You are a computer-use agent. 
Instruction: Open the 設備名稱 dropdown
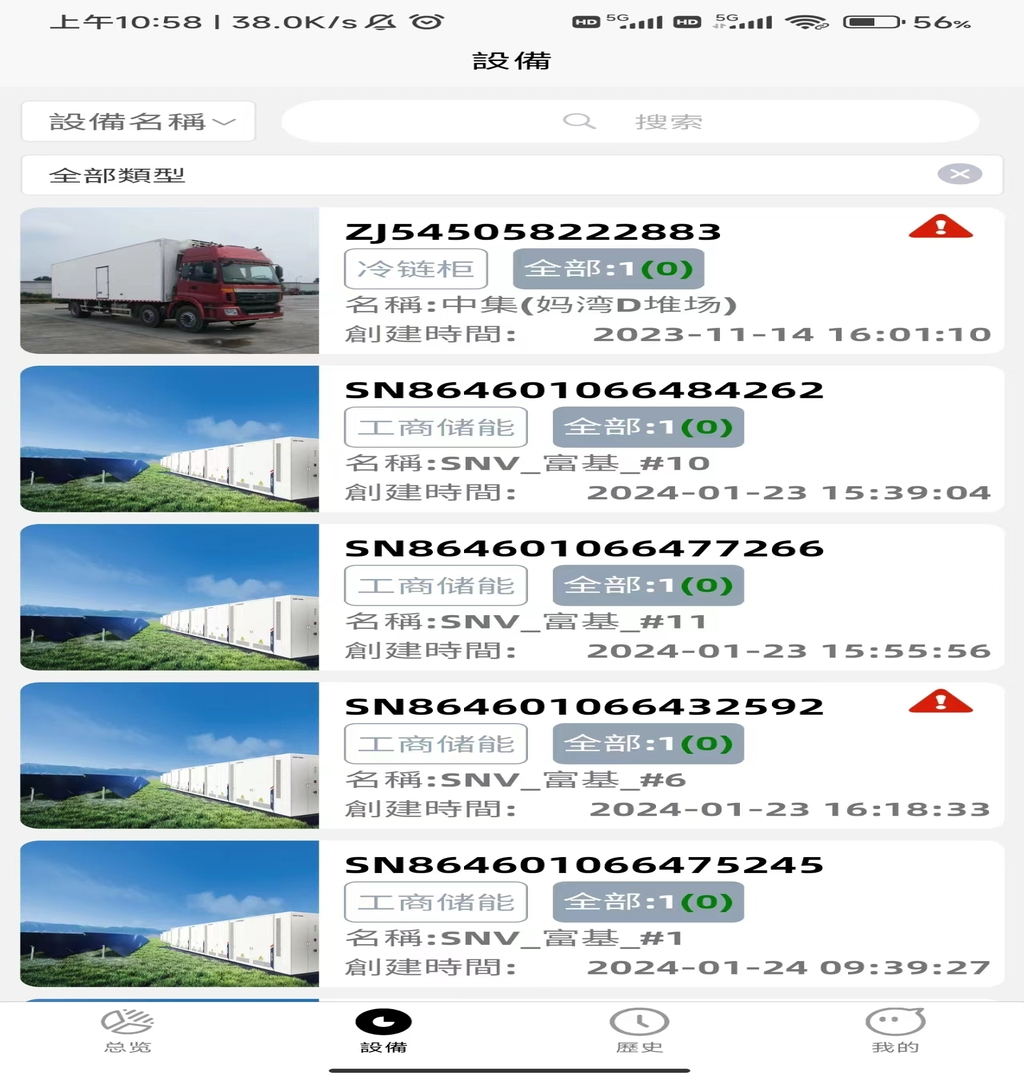138,122
